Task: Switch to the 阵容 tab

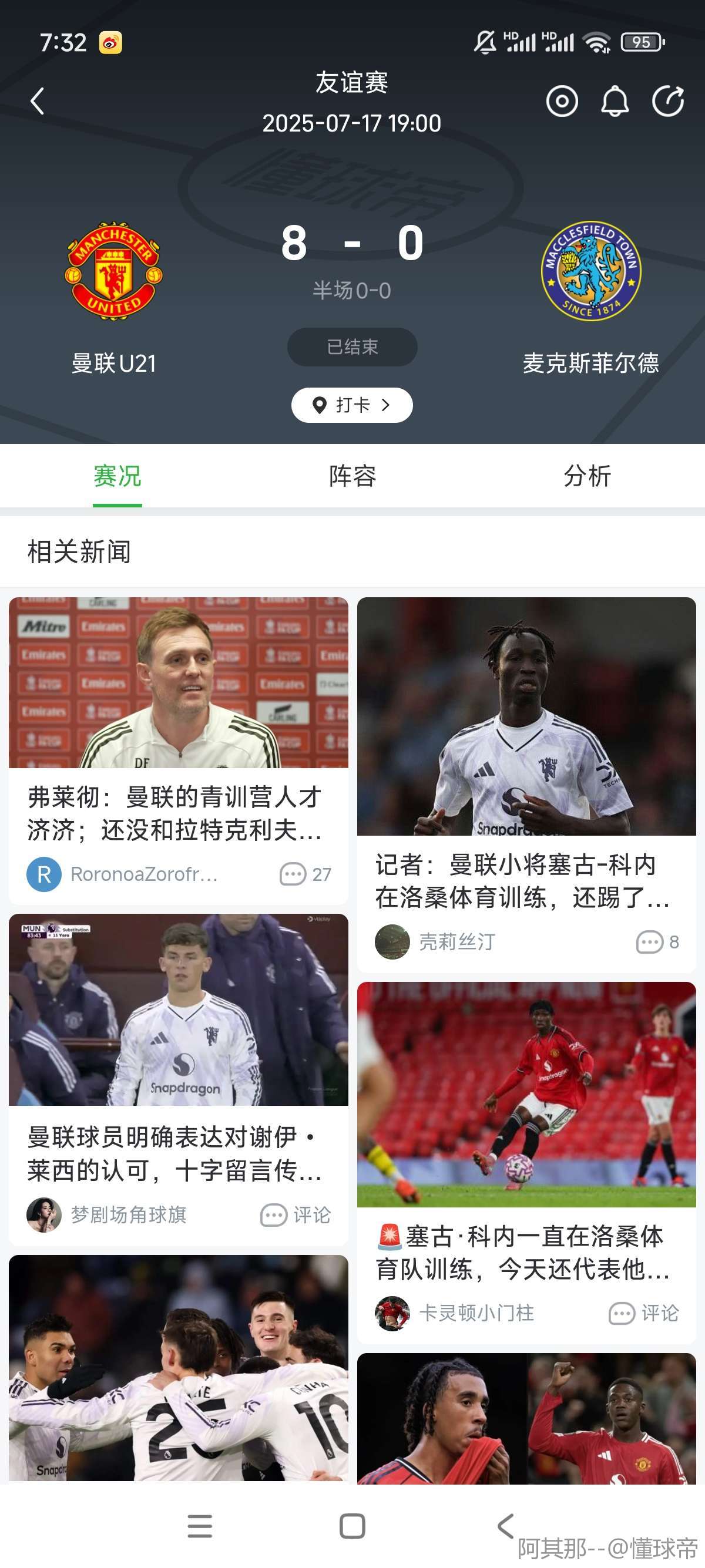Action: (x=352, y=476)
